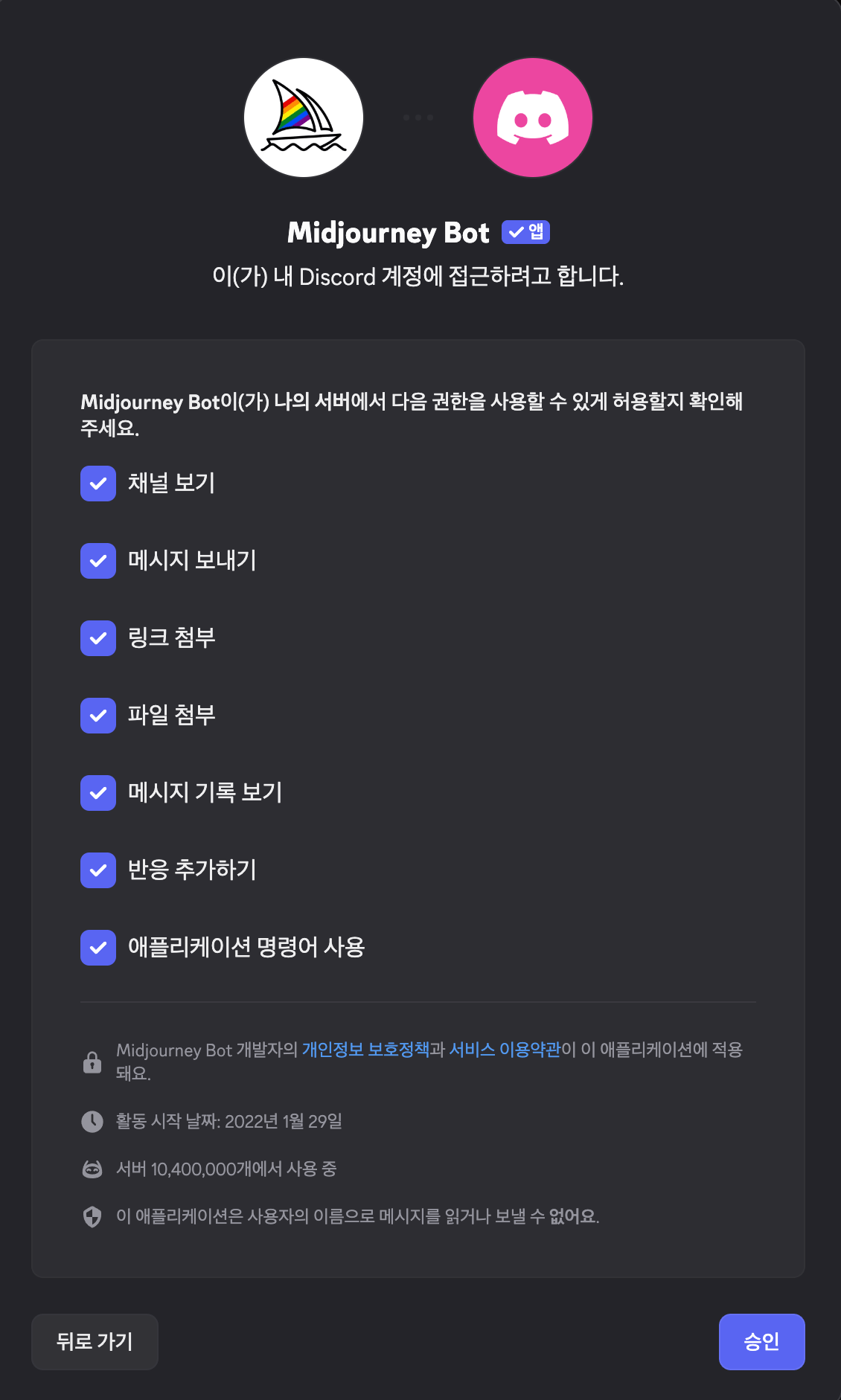Click the verified 앱 badge next to Midjourney Bot
The width and height of the screenshot is (841, 1400).
point(525,232)
